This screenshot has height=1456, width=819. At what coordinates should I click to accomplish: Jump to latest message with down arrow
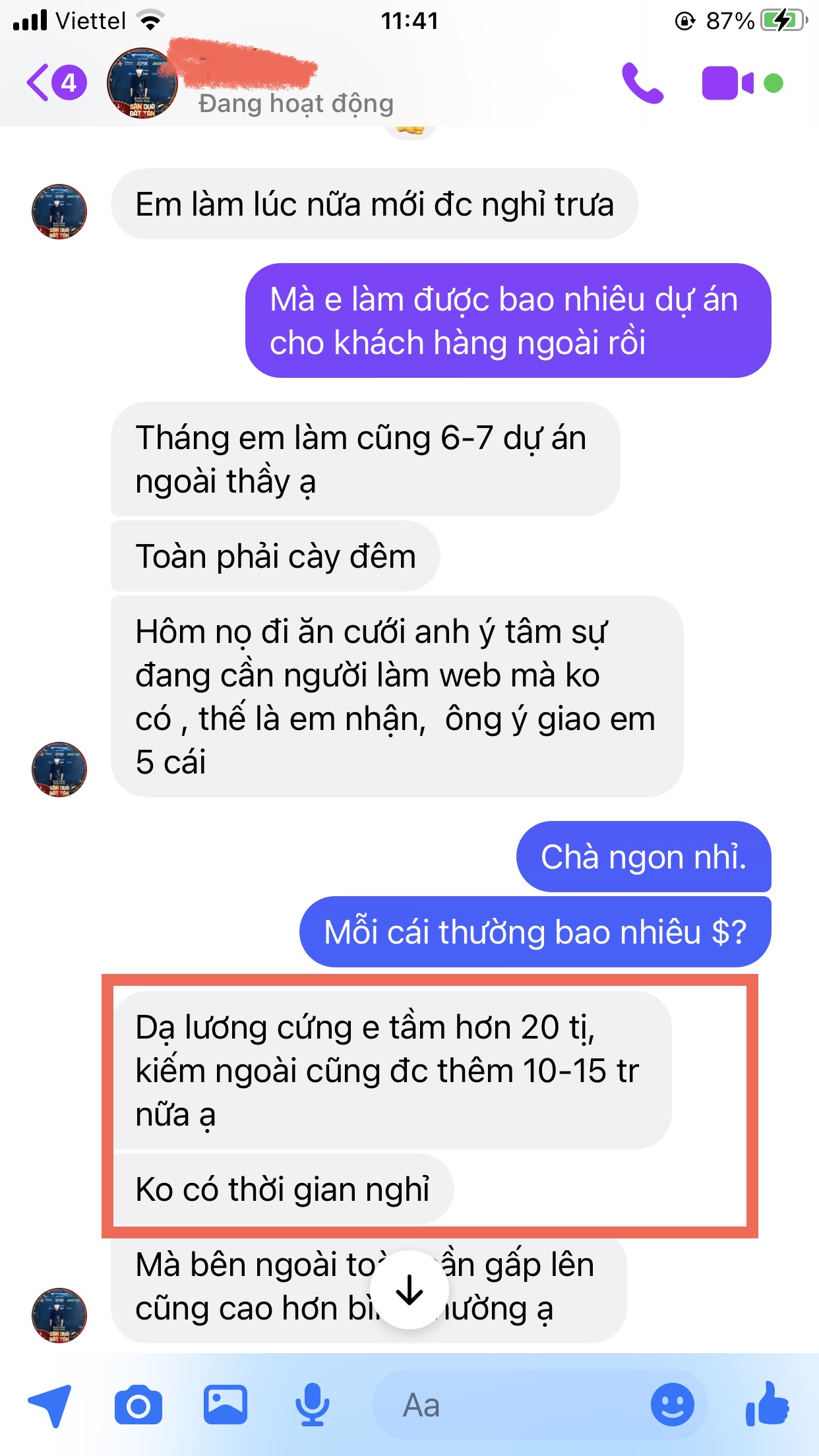click(x=410, y=1290)
